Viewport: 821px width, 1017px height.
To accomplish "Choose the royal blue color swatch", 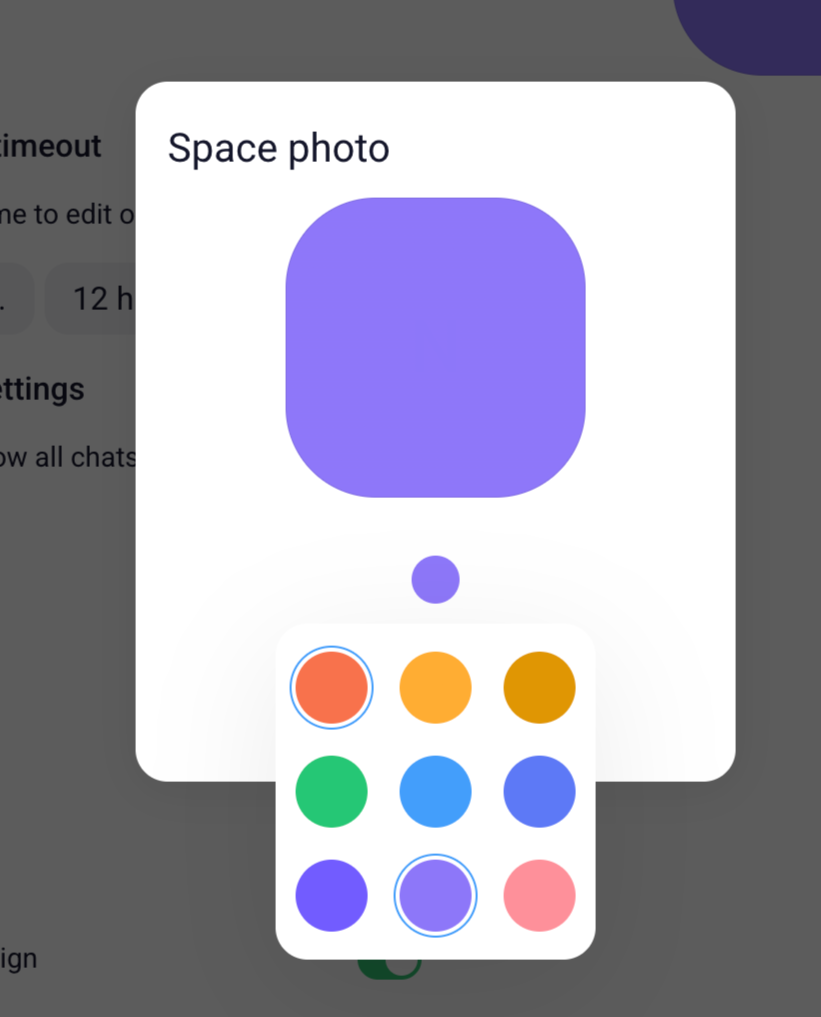I will tap(539, 791).
